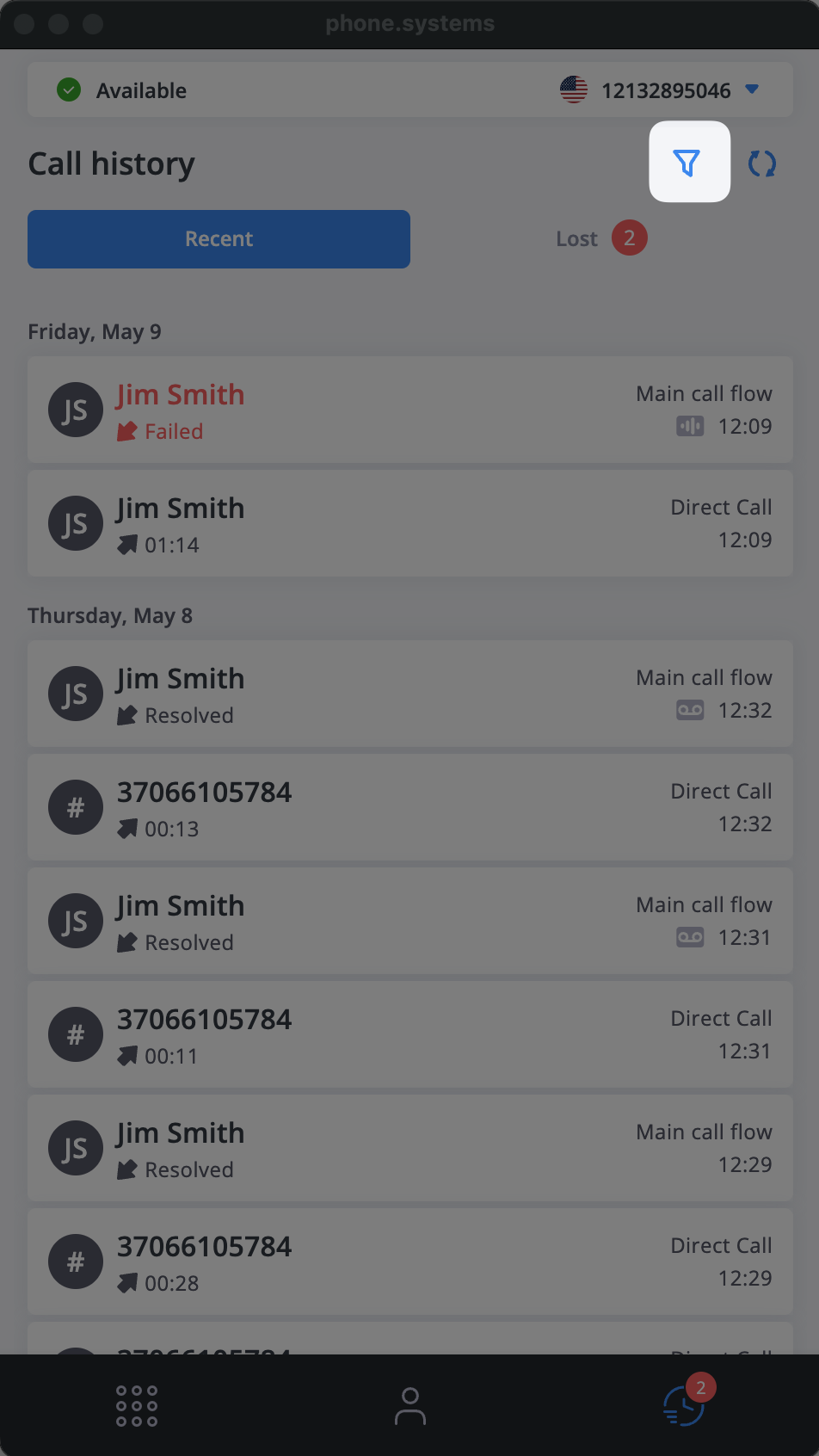
Task: Open the 37066105784 call lasting 00:13
Action: pos(409,808)
